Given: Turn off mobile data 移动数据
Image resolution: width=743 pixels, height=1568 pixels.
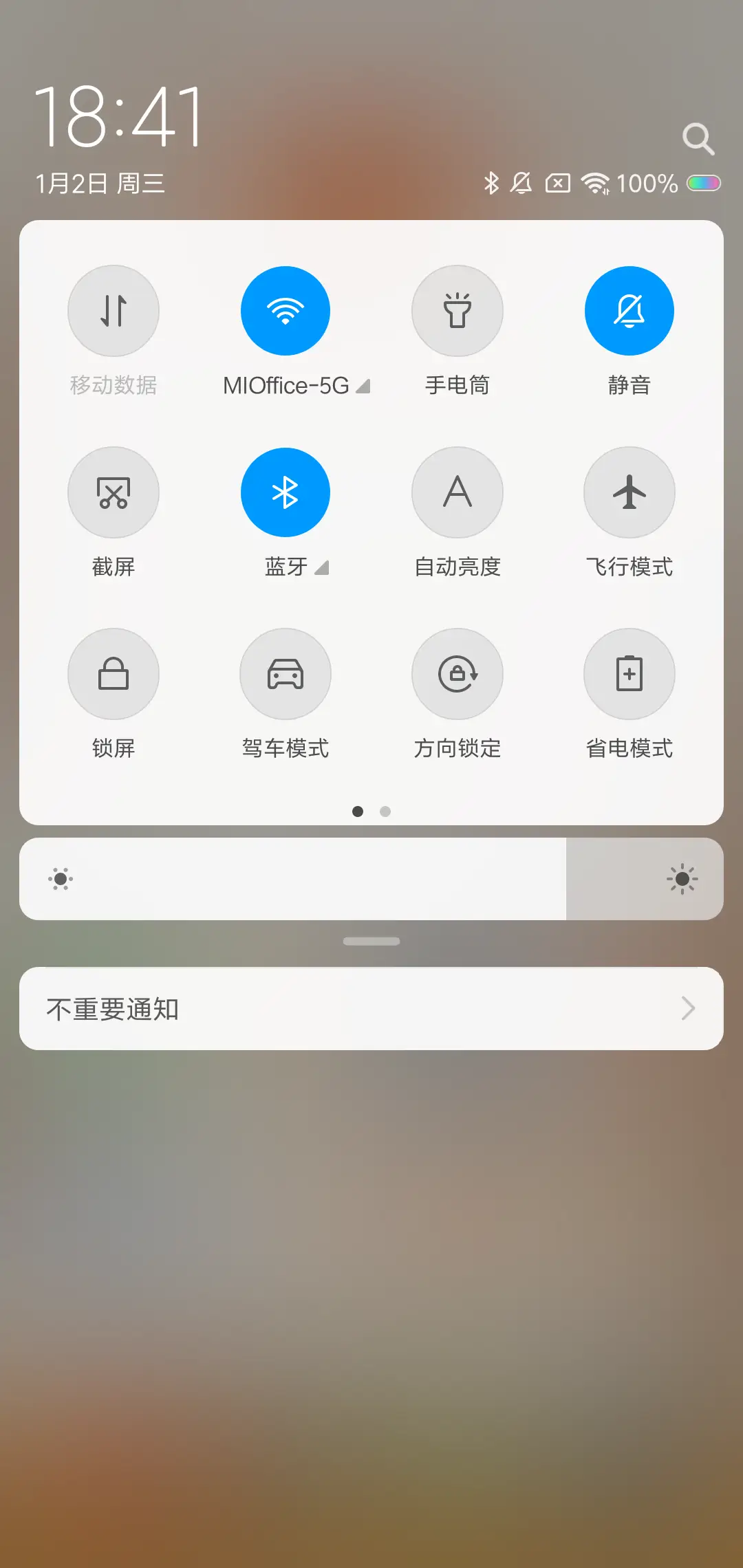Looking at the screenshot, I should pyautogui.click(x=114, y=311).
